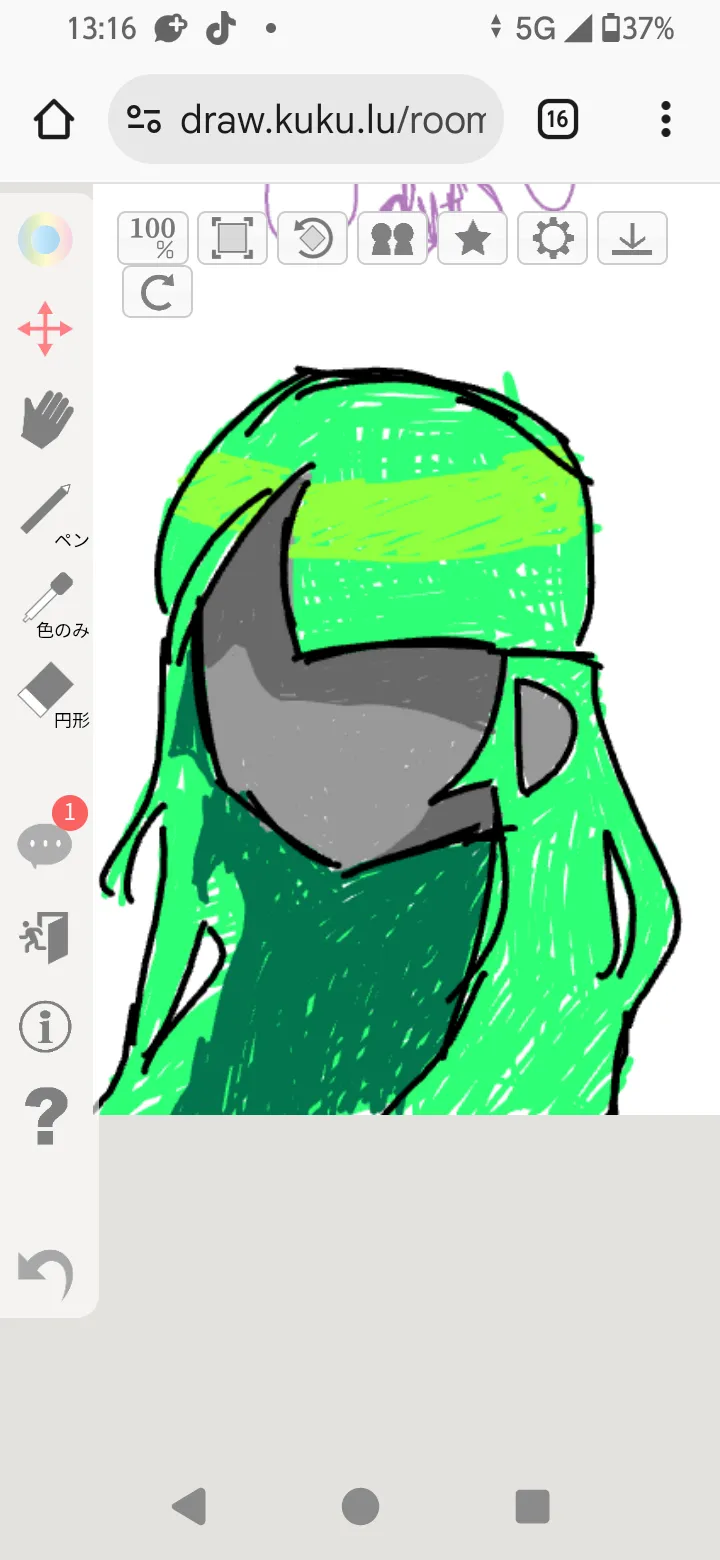Image resolution: width=720 pixels, height=1560 pixels.
Task: Undo the last stroke
Action: click(x=46, y=1275)
